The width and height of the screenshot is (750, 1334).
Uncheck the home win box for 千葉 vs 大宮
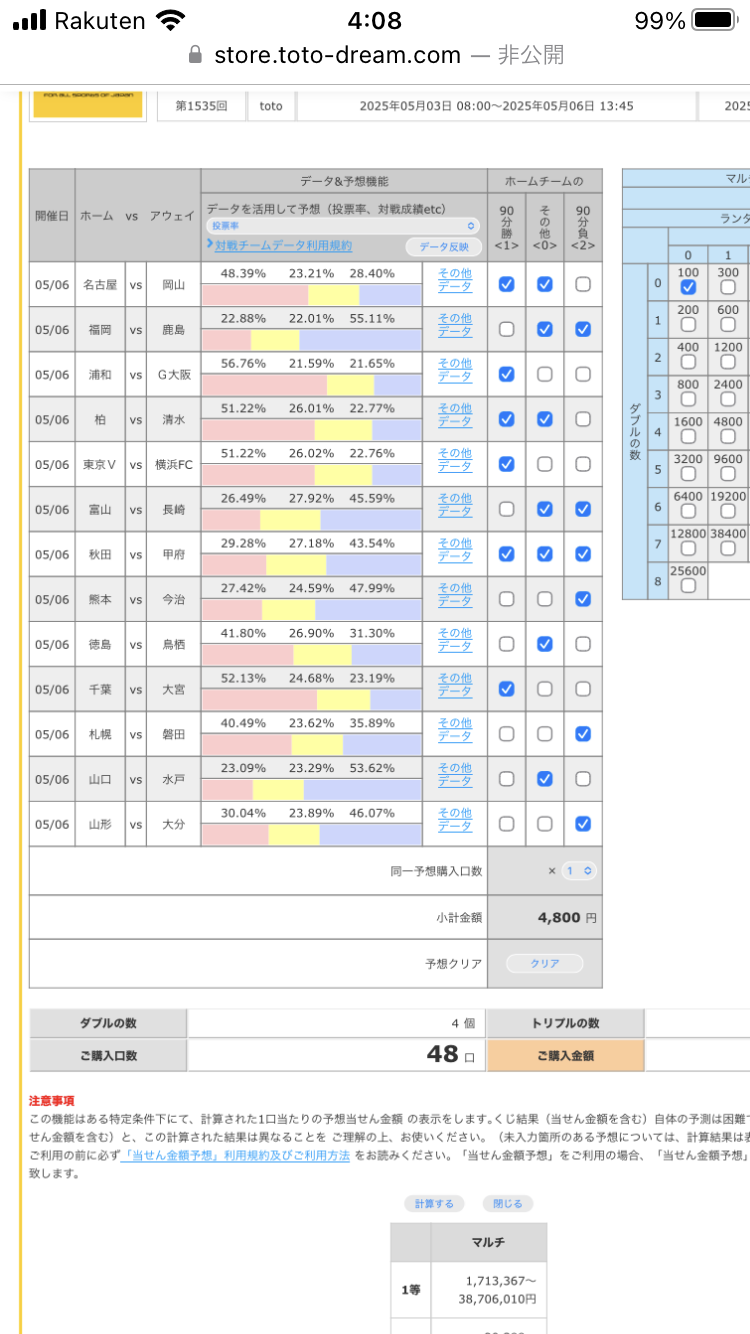click(507, 689)
